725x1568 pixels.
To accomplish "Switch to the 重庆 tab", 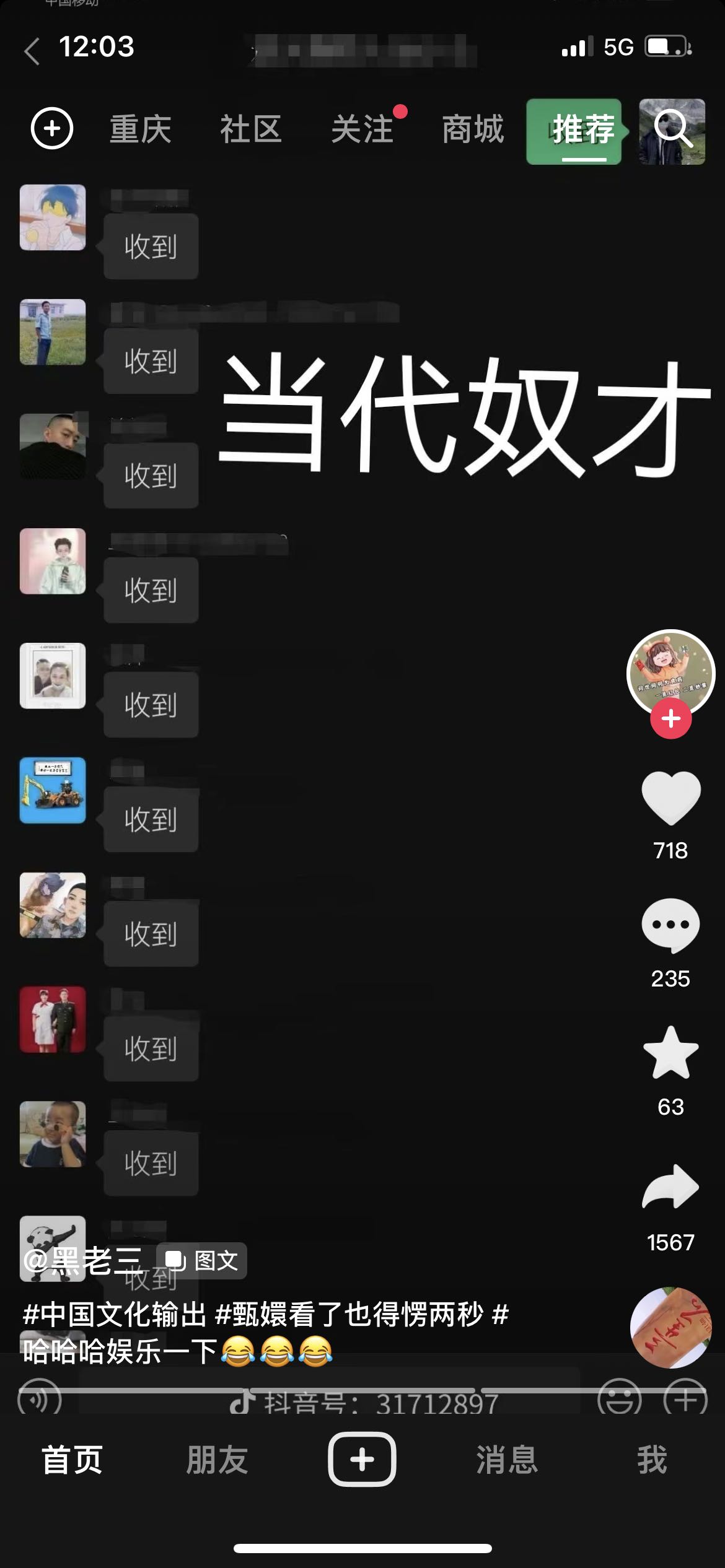I will (141, 130).
